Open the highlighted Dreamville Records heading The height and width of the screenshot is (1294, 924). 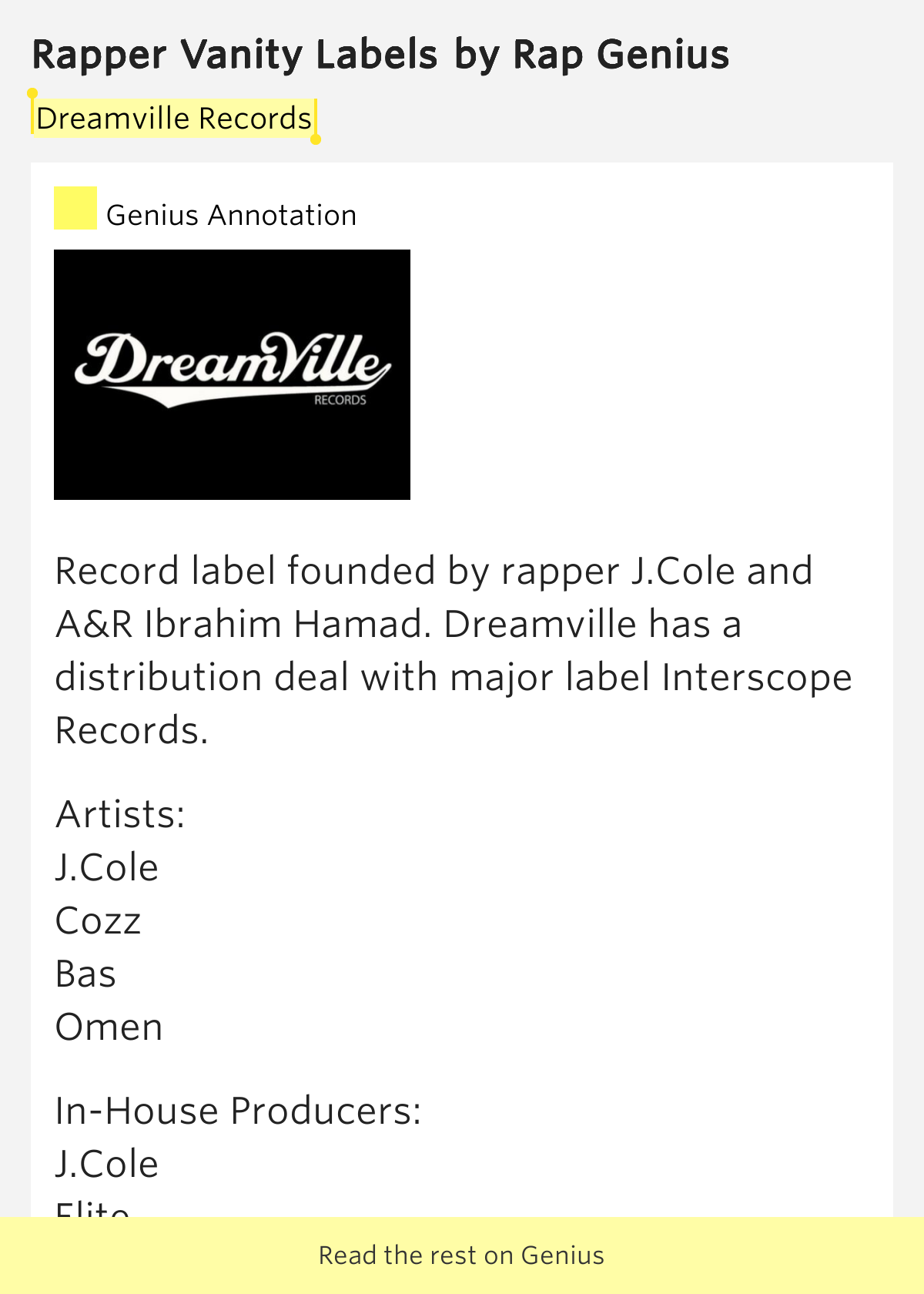coord(173,119)
